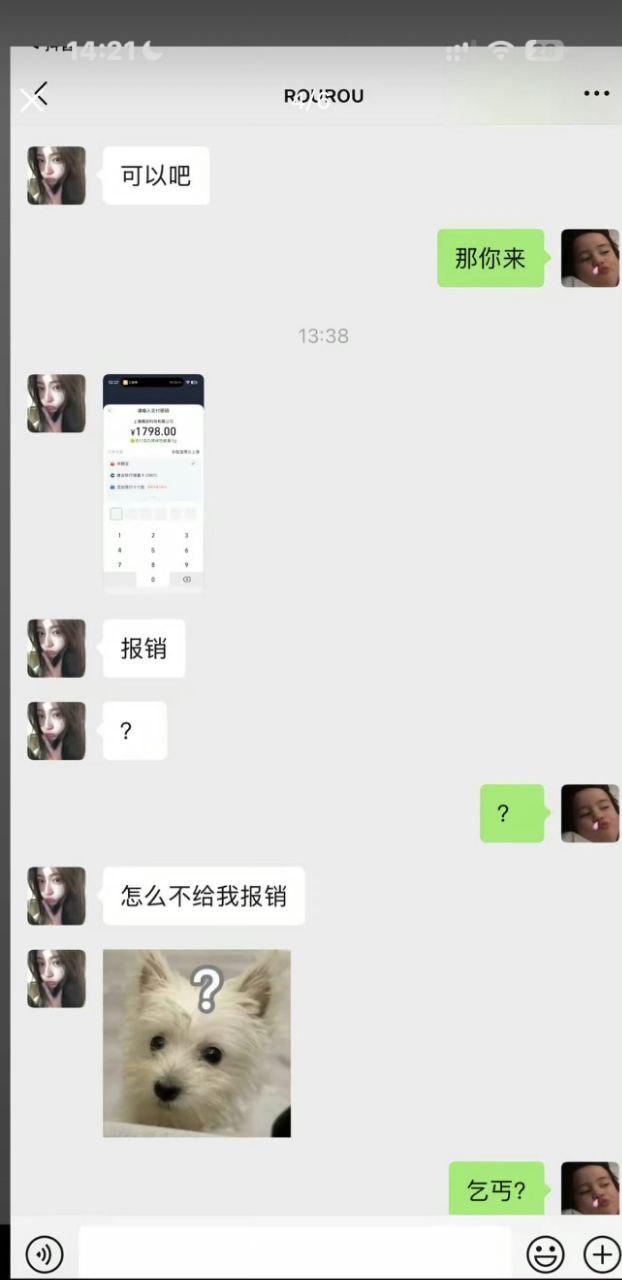Open the three-dot chat options menu
The image size is (622, 1280).
coord(596,94)
